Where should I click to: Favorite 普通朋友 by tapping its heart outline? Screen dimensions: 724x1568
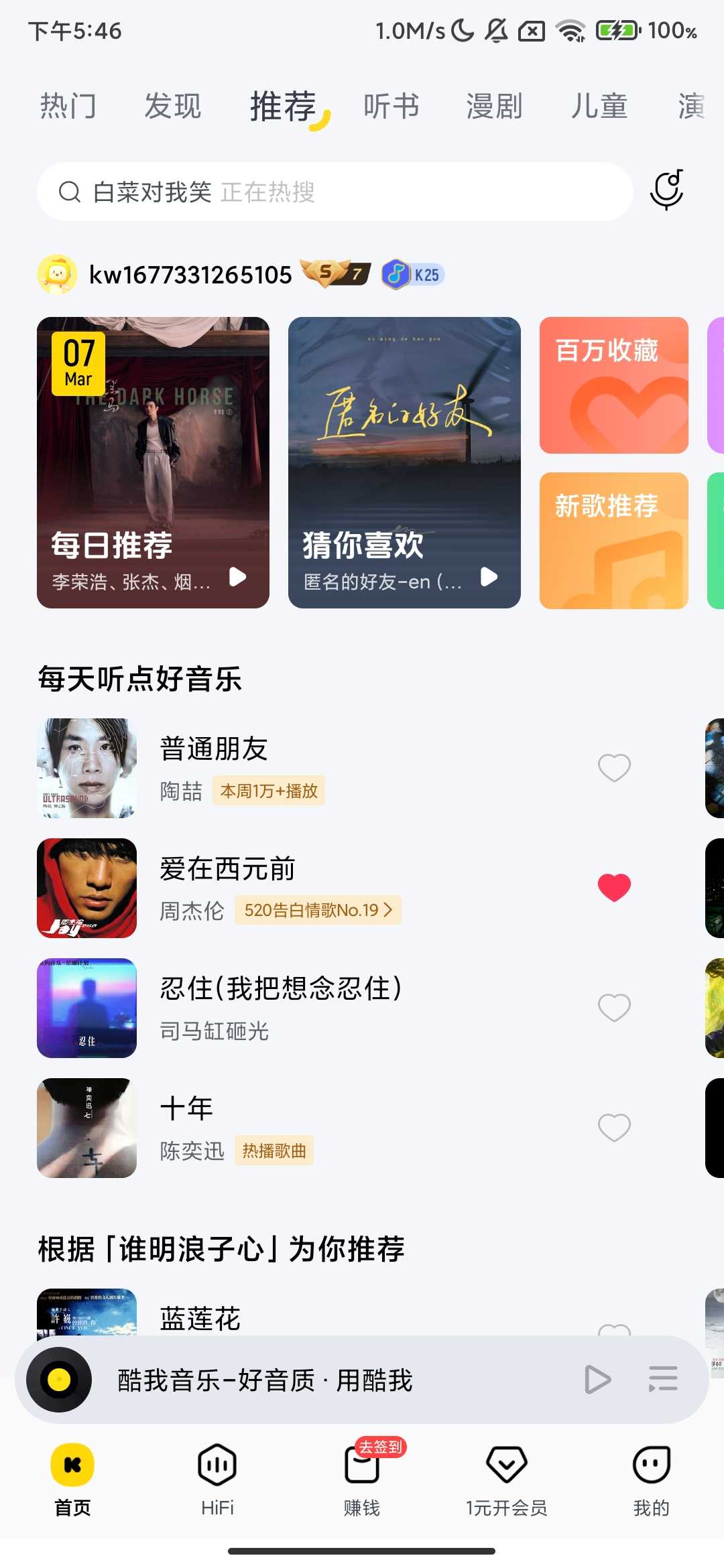tap(614, 767)
